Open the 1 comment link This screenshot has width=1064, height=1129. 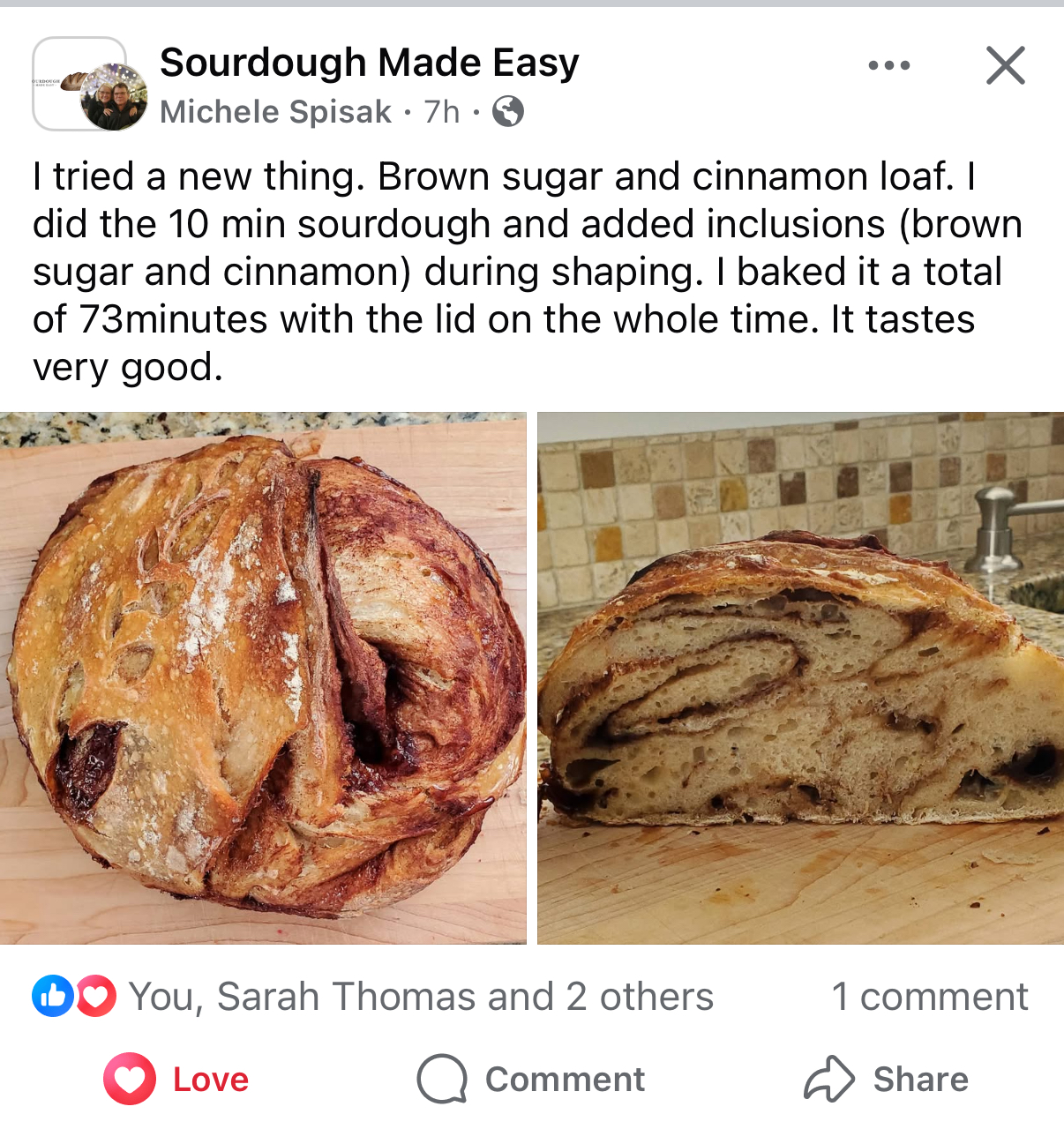pos(929,997)
